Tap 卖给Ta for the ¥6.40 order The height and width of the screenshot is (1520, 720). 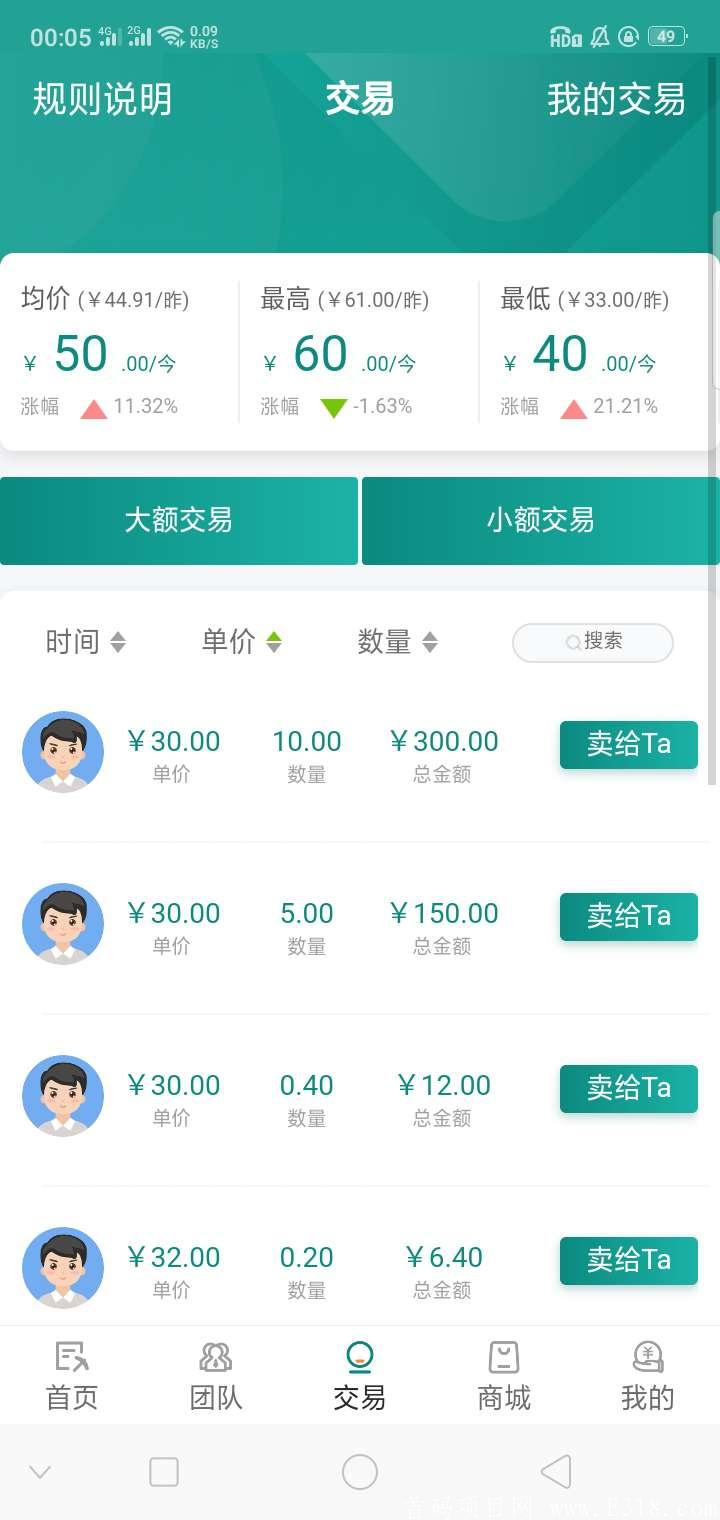click(x=628, y=1261)
